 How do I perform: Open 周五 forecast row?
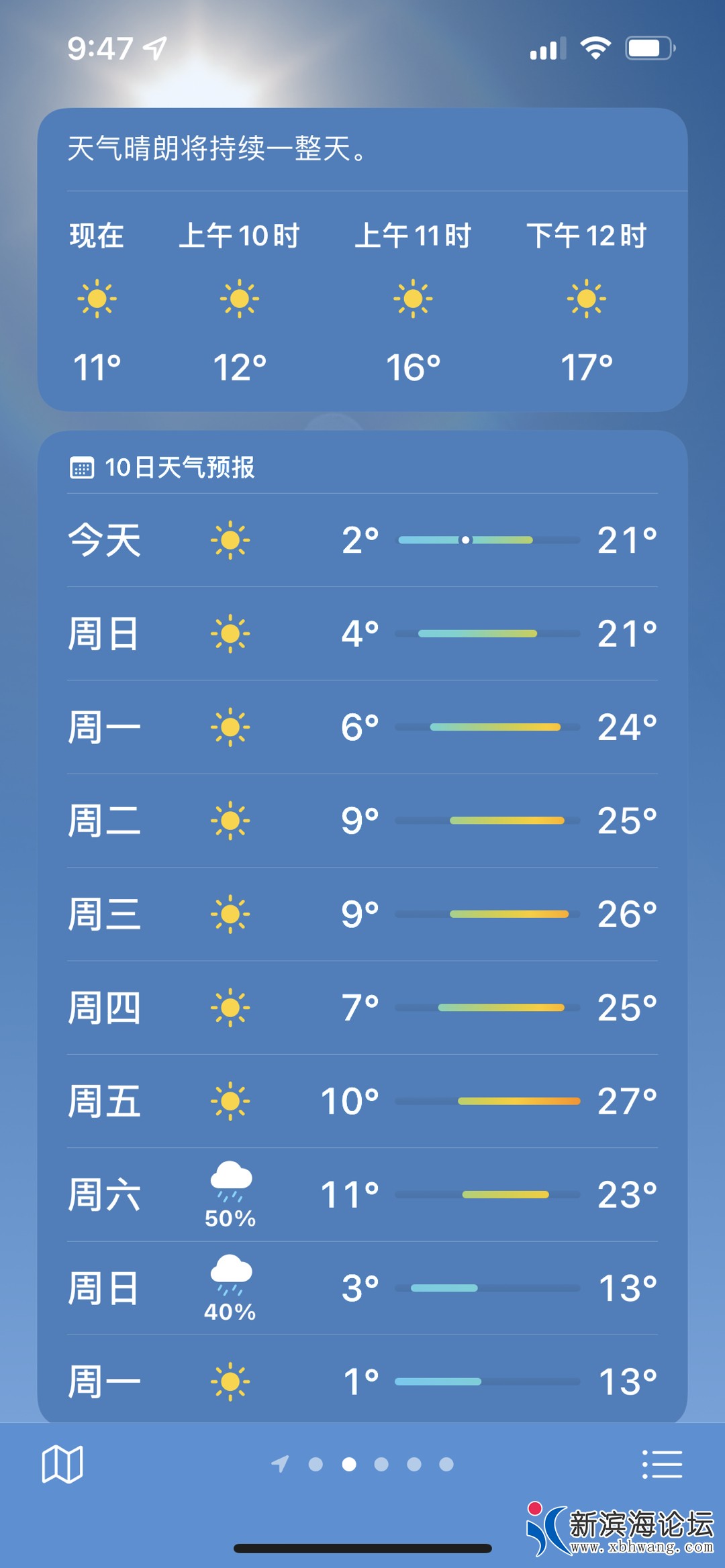(x=362, y=1101)
